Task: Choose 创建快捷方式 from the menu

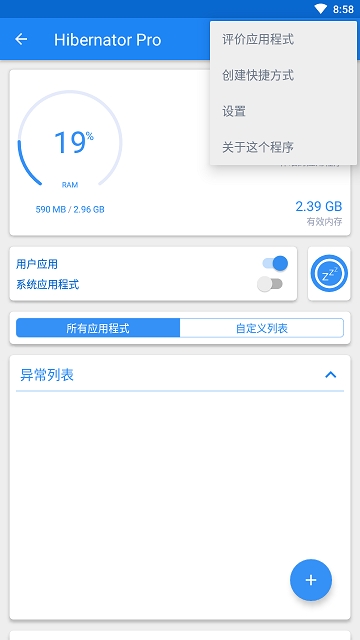Action: coord(284,76)
